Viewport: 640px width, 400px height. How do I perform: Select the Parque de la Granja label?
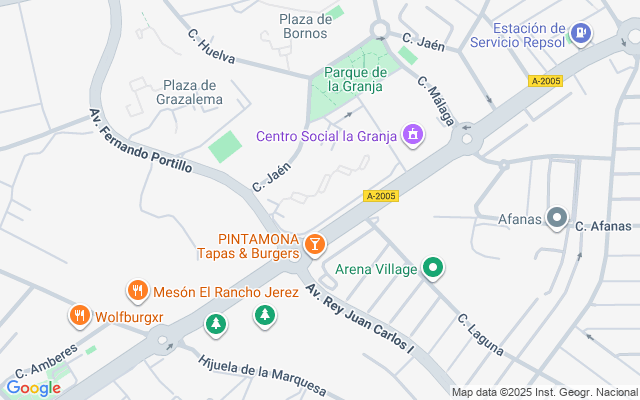[x=355, y=79]
